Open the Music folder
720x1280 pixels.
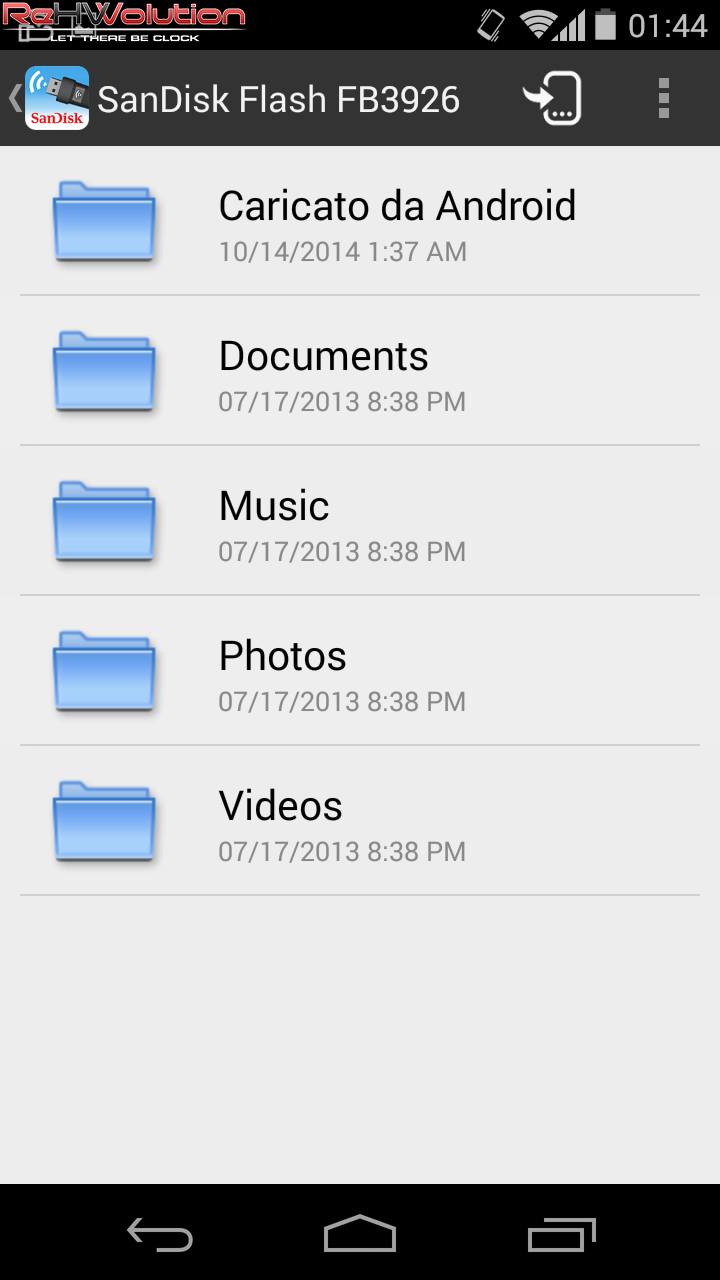[x=360, y=521]
